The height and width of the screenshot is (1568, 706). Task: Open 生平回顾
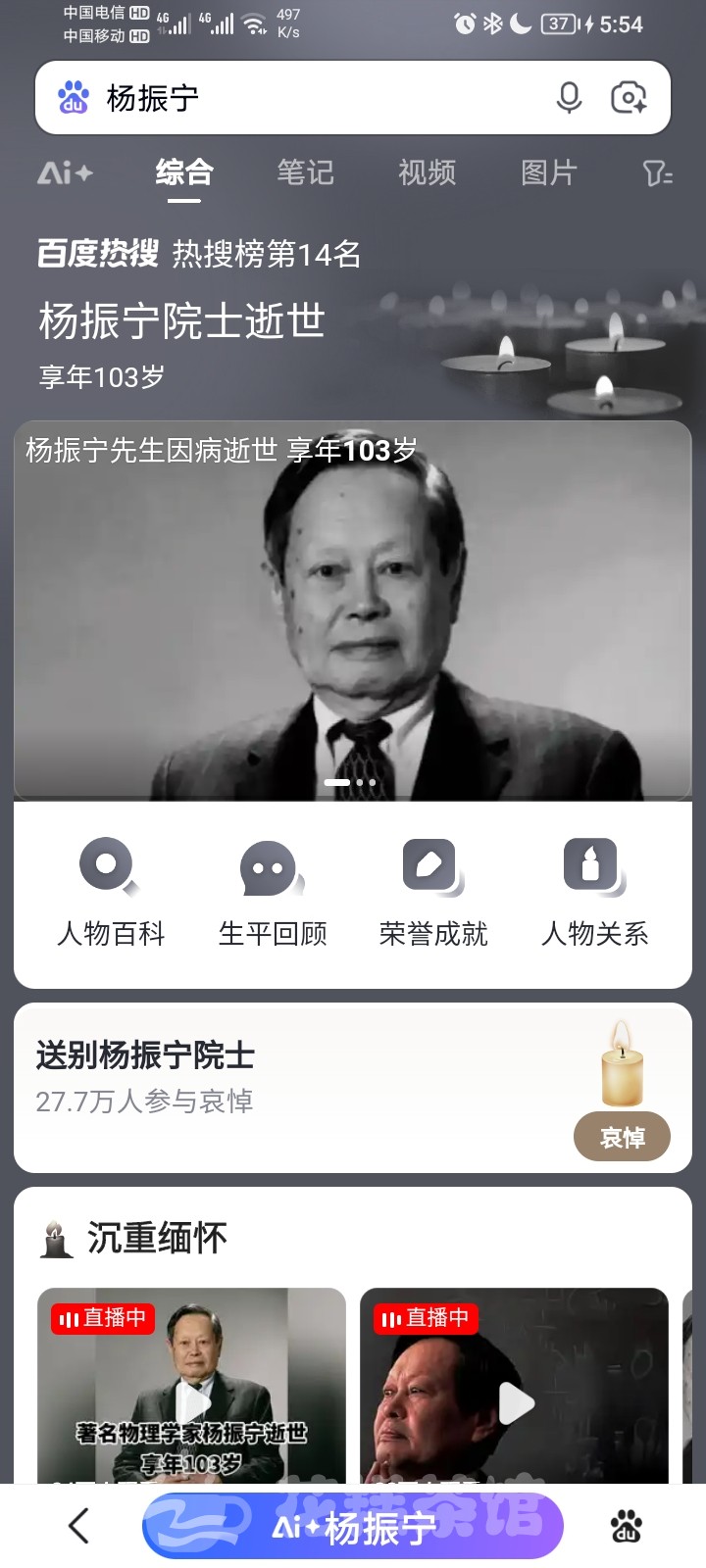[273, 892]
